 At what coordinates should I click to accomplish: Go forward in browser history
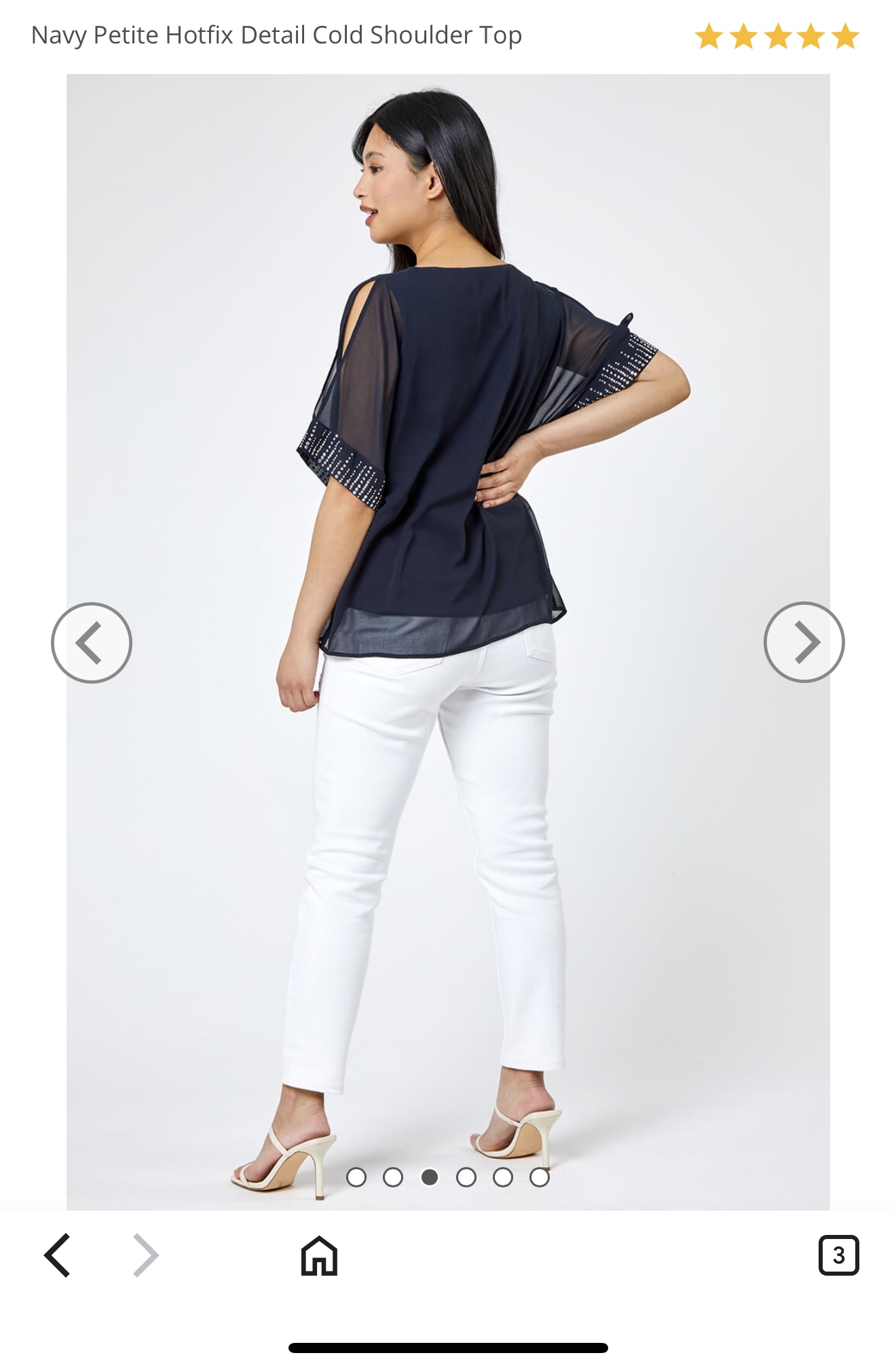pos(146,1255)
